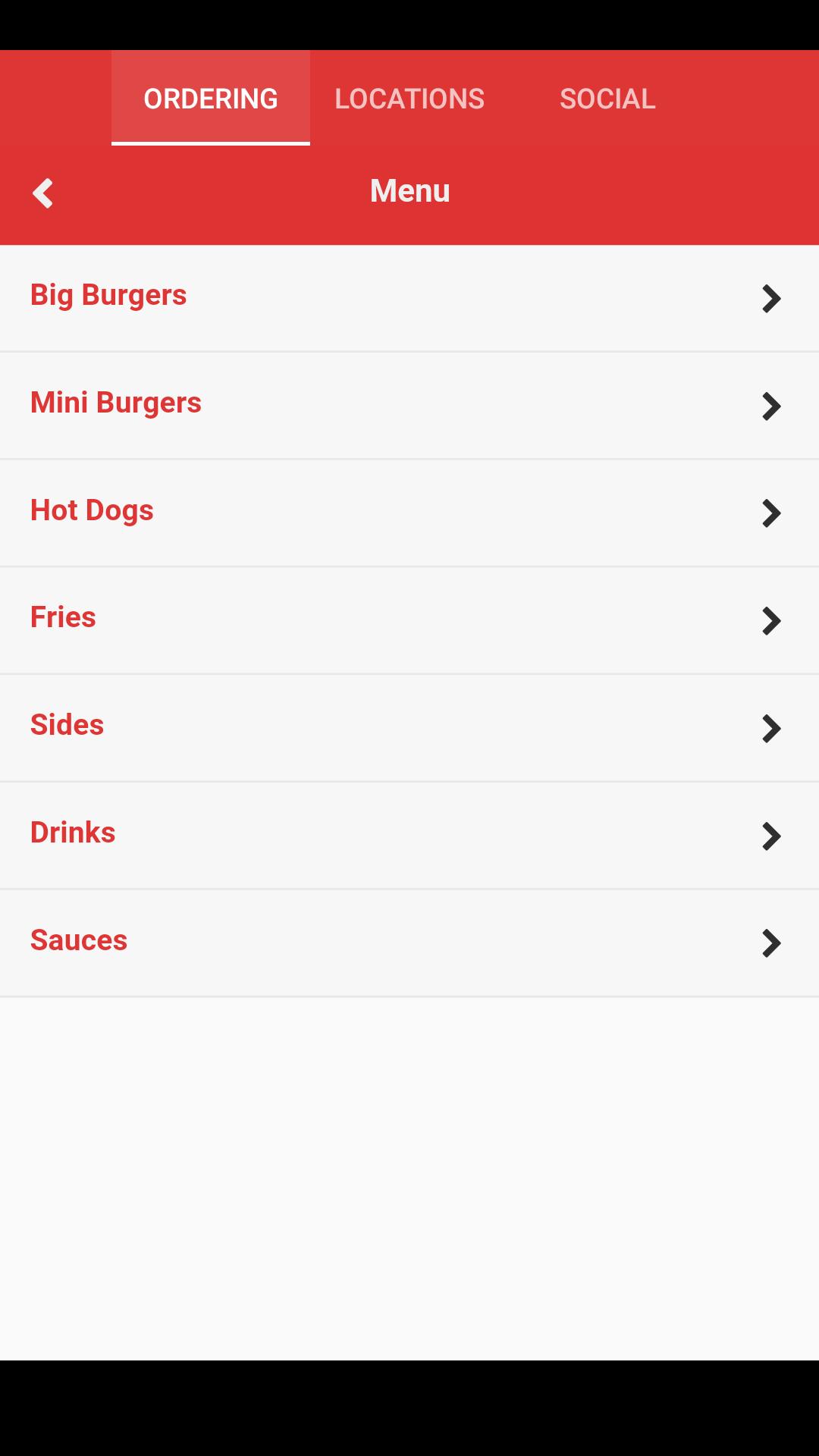This screenshot has width=819, height=1456.
Task: Tap the chevron beside Hot Dogs
Action: click(x=771, y=513)
